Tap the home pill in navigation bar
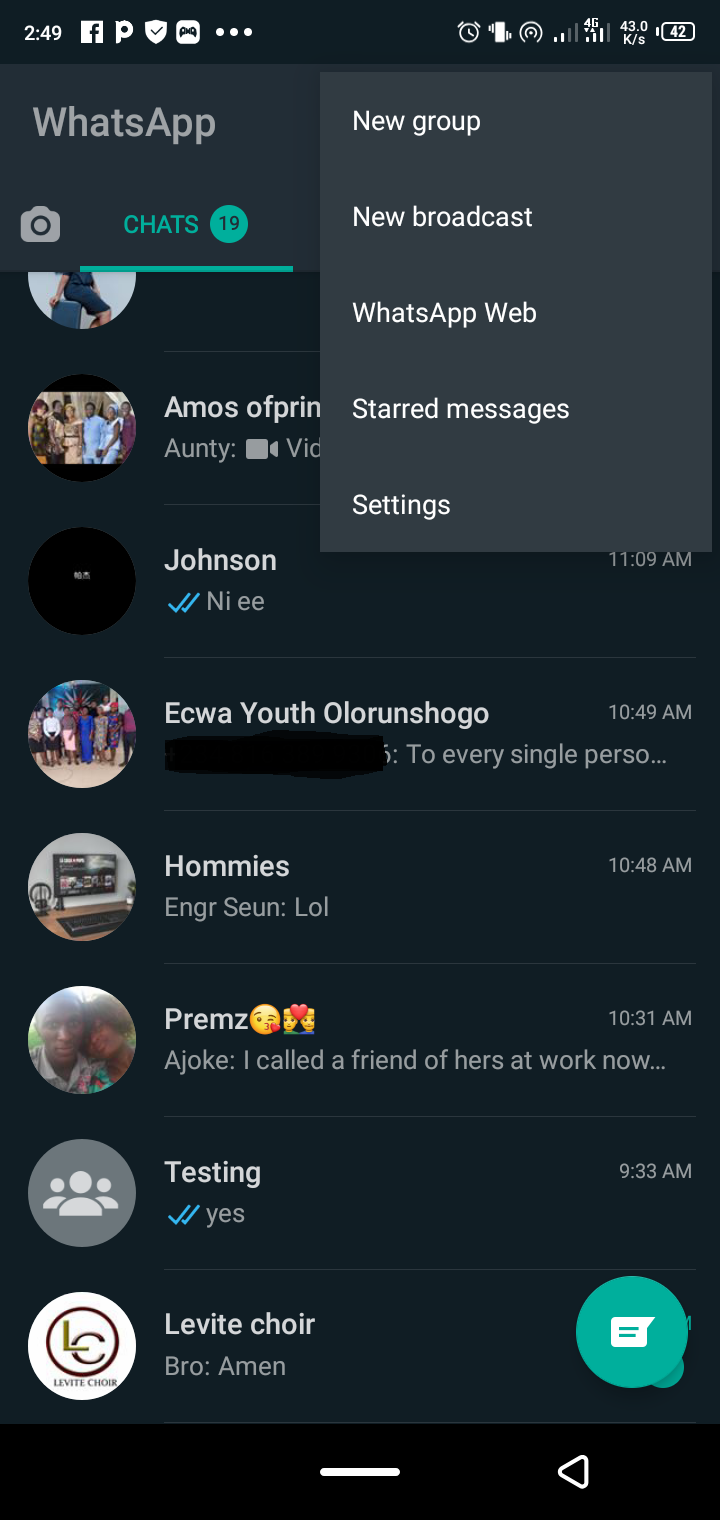 pyautogui.click(x=360, y=1471)
